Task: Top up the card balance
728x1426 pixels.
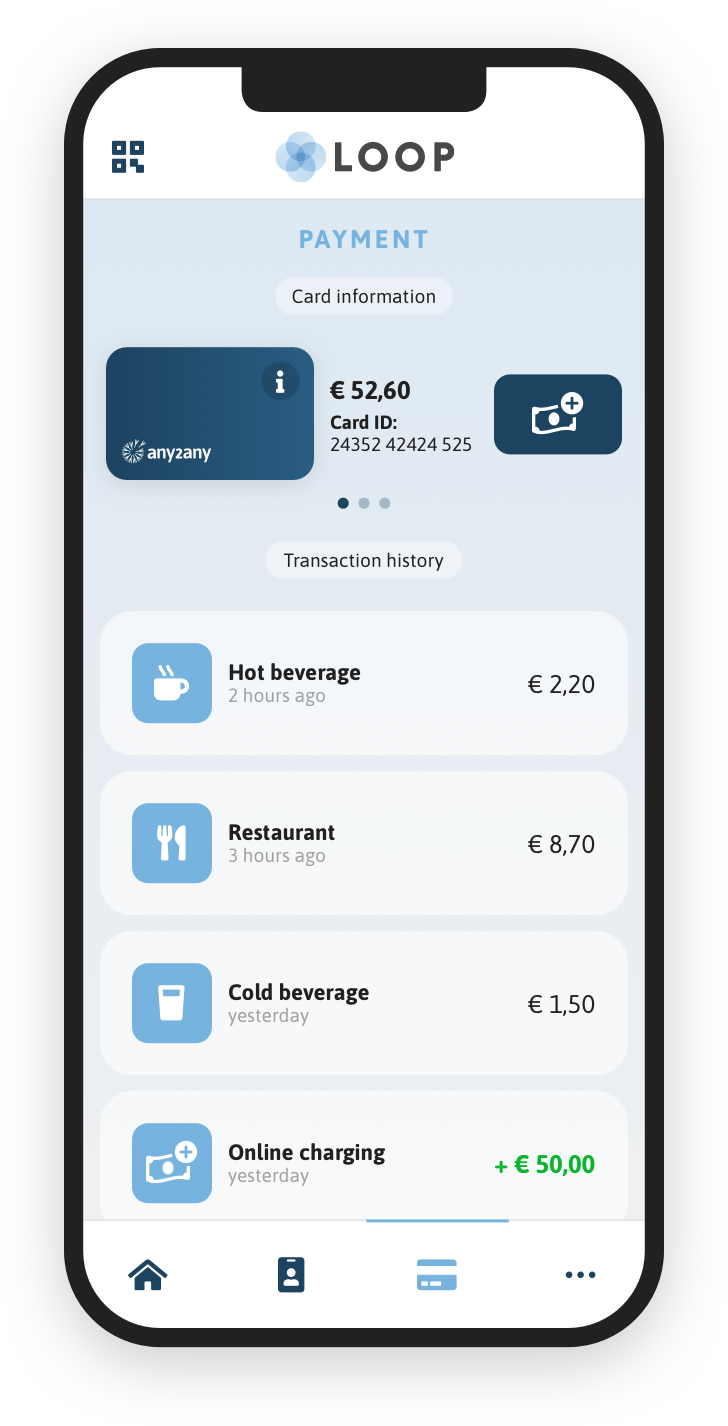Action: pyautogui.click(x=557, y=414)
